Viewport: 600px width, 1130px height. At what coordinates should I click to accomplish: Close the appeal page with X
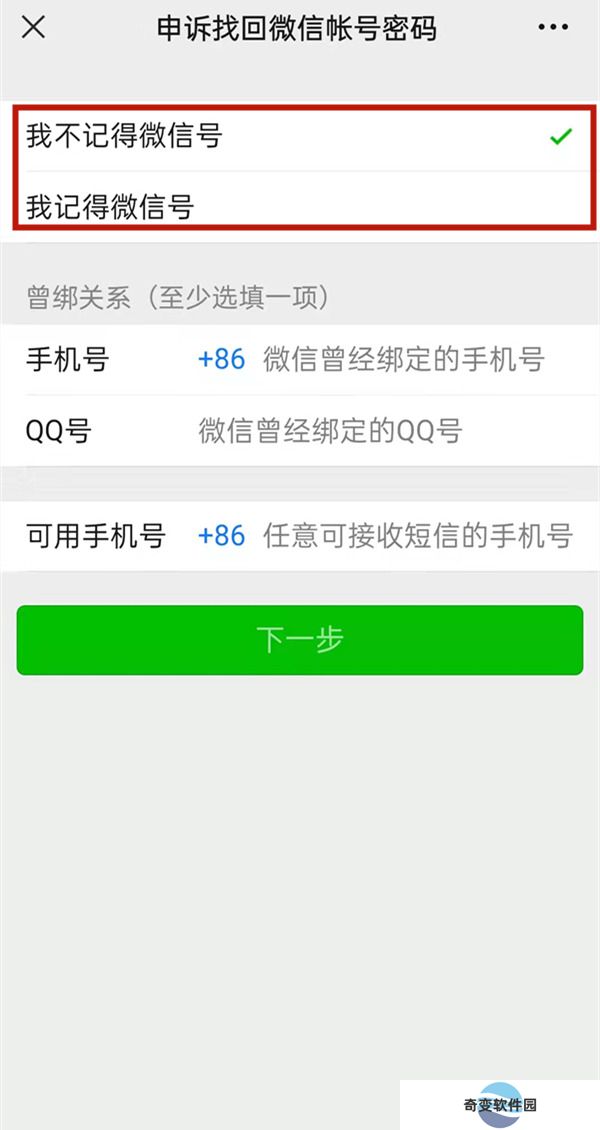tap(33, 27)
